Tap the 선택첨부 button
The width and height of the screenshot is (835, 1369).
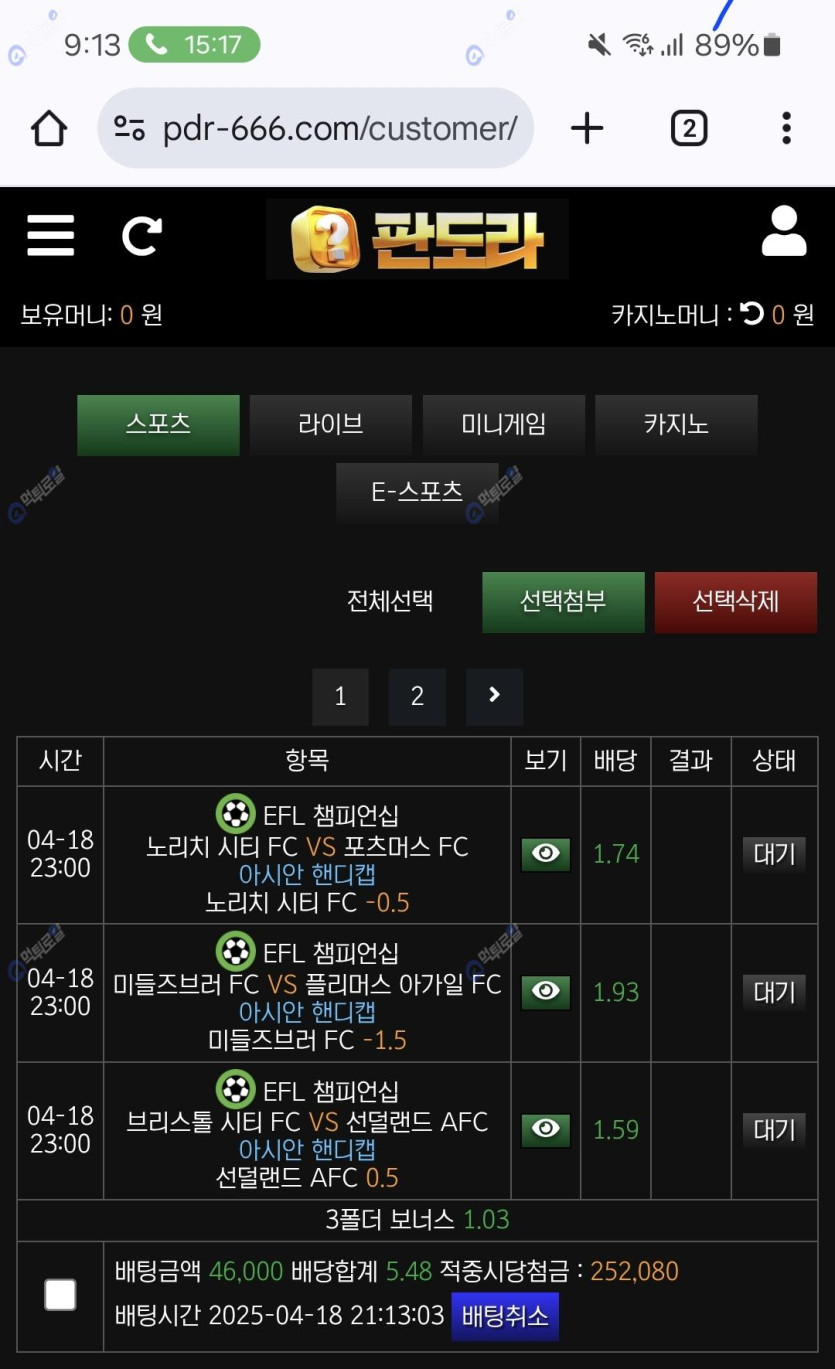coord(563,602)
